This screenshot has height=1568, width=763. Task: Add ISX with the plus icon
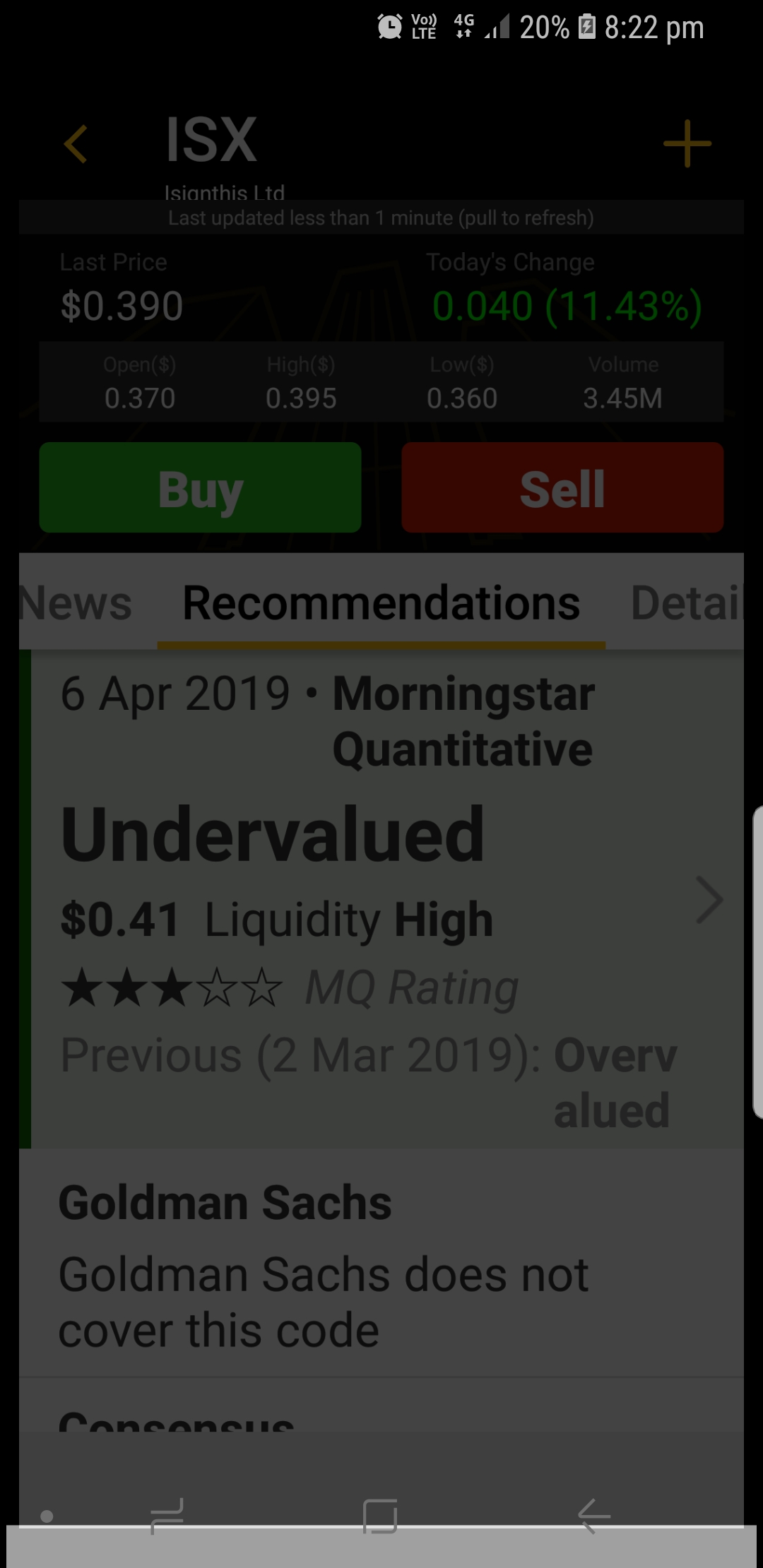pyautogui.click(x=687, y=143)
